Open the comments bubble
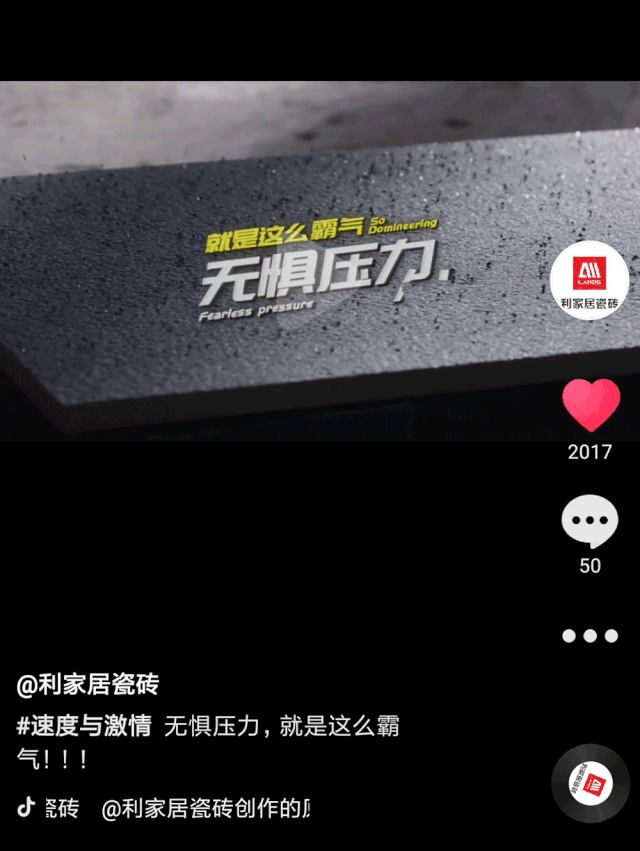 (590, 521)
